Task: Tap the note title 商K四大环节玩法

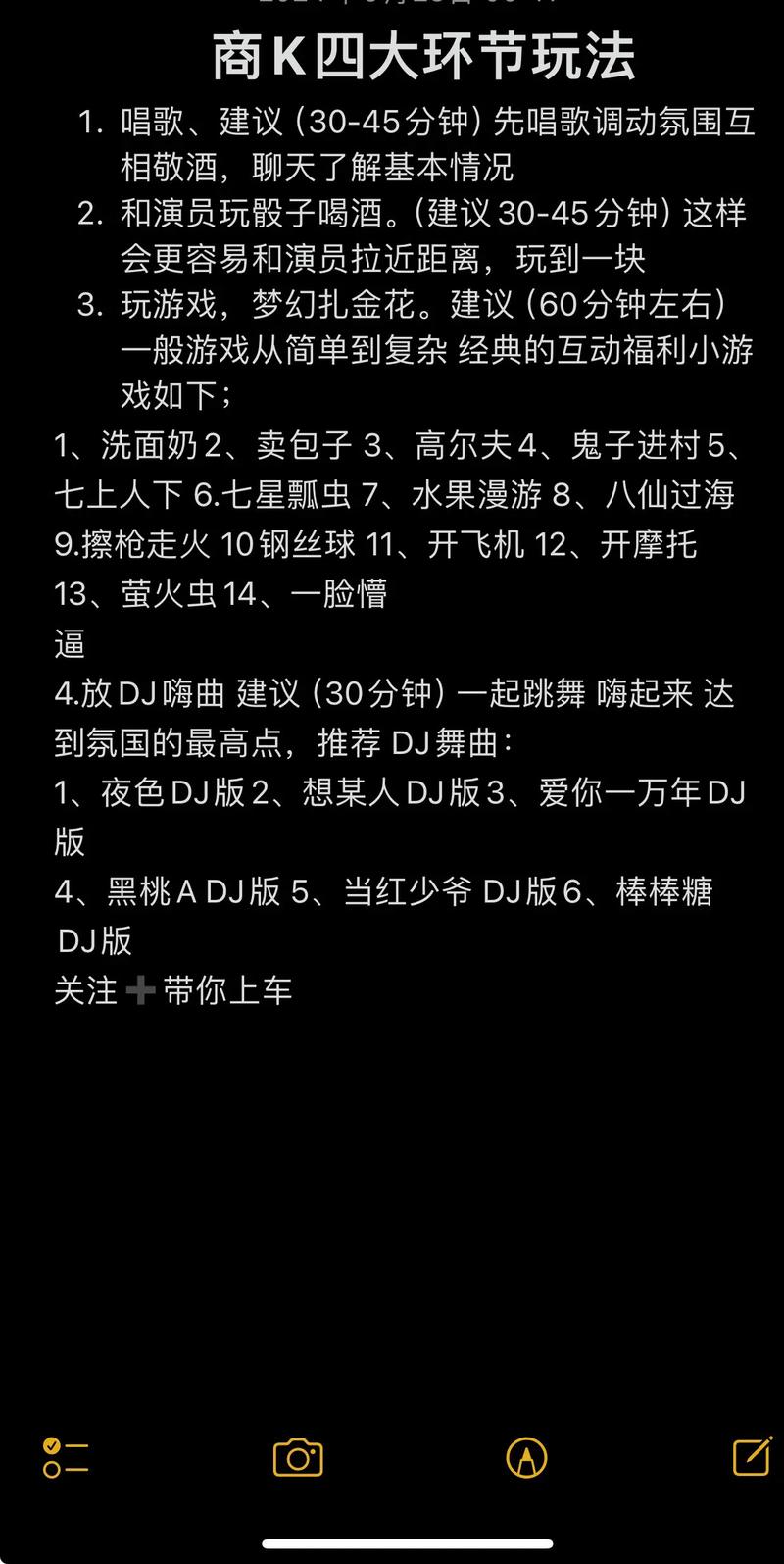Action: (x=392, y=57)
